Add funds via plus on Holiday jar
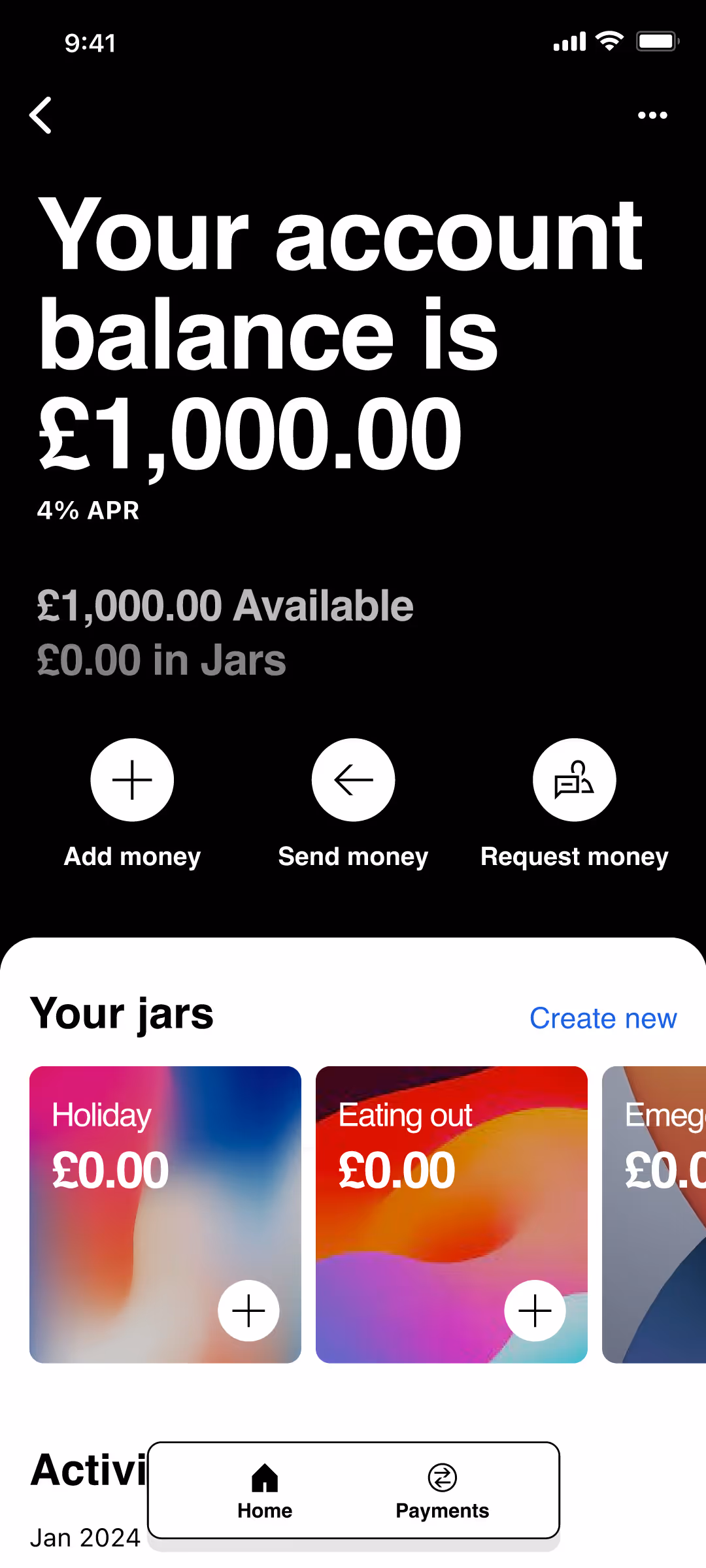Image resolution: width=706 pixels, height=1568 pixels. click(248, 1311)
